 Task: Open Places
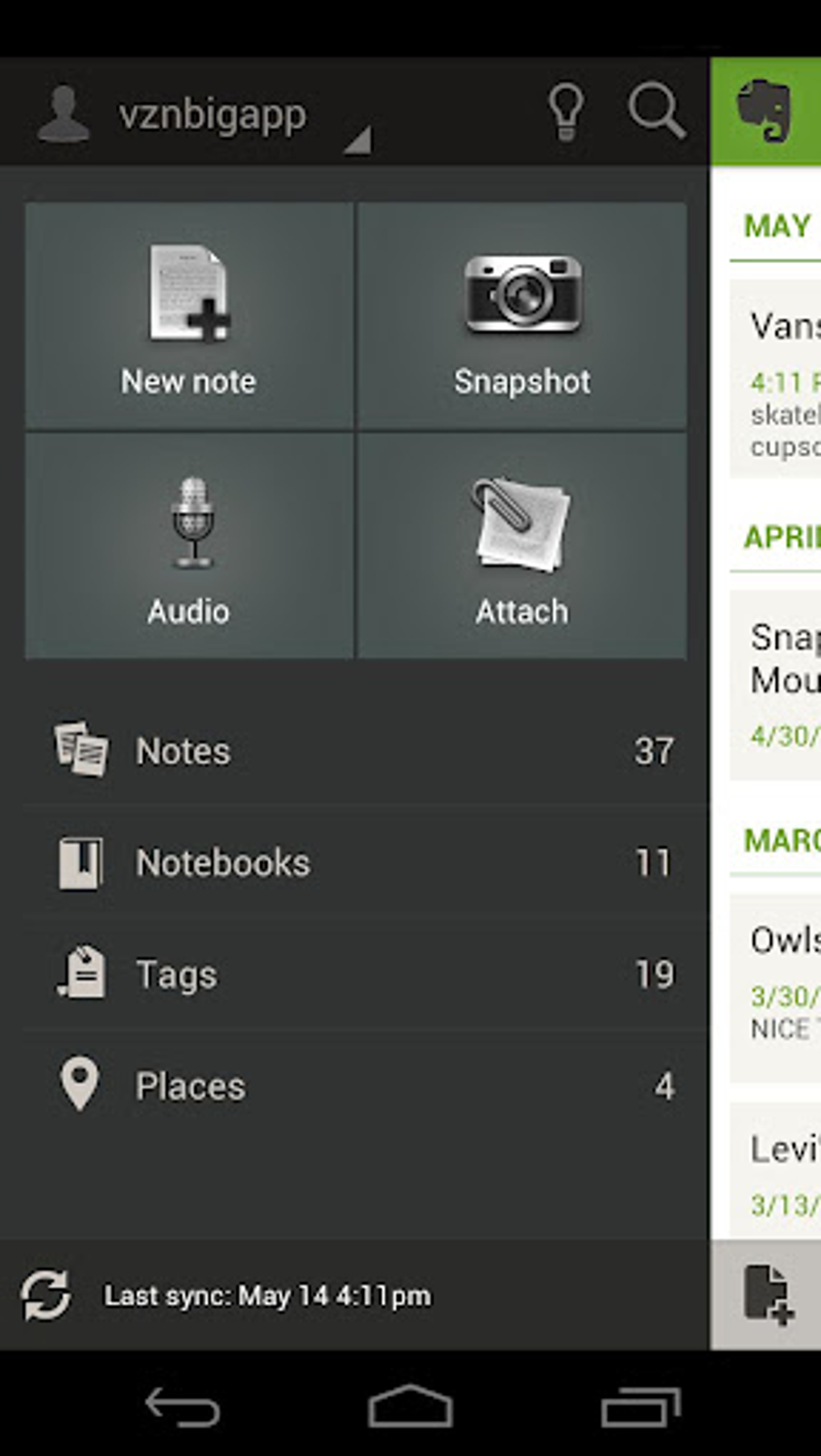pos(365,1086)
